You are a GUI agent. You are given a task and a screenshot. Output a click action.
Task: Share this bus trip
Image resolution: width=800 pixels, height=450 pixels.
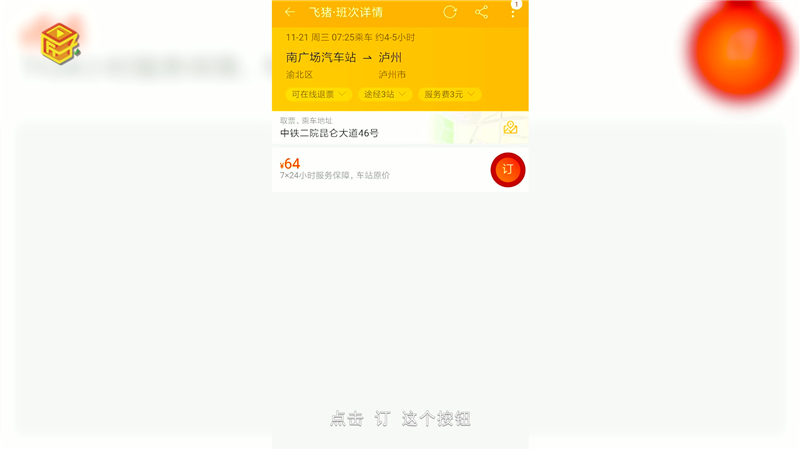click(481, 12)
